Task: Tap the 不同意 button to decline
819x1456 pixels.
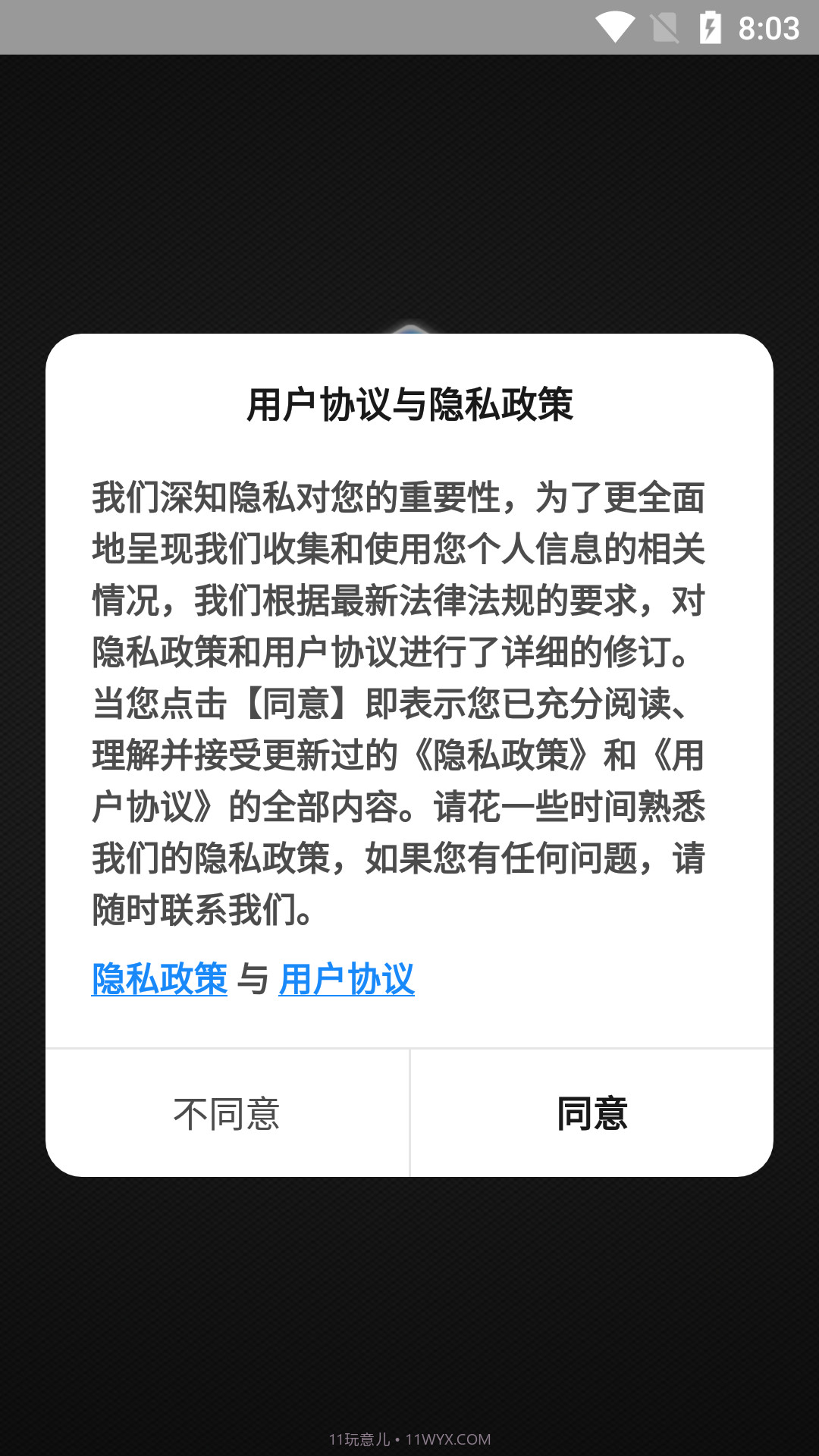Action: [x=228, y=1113]
